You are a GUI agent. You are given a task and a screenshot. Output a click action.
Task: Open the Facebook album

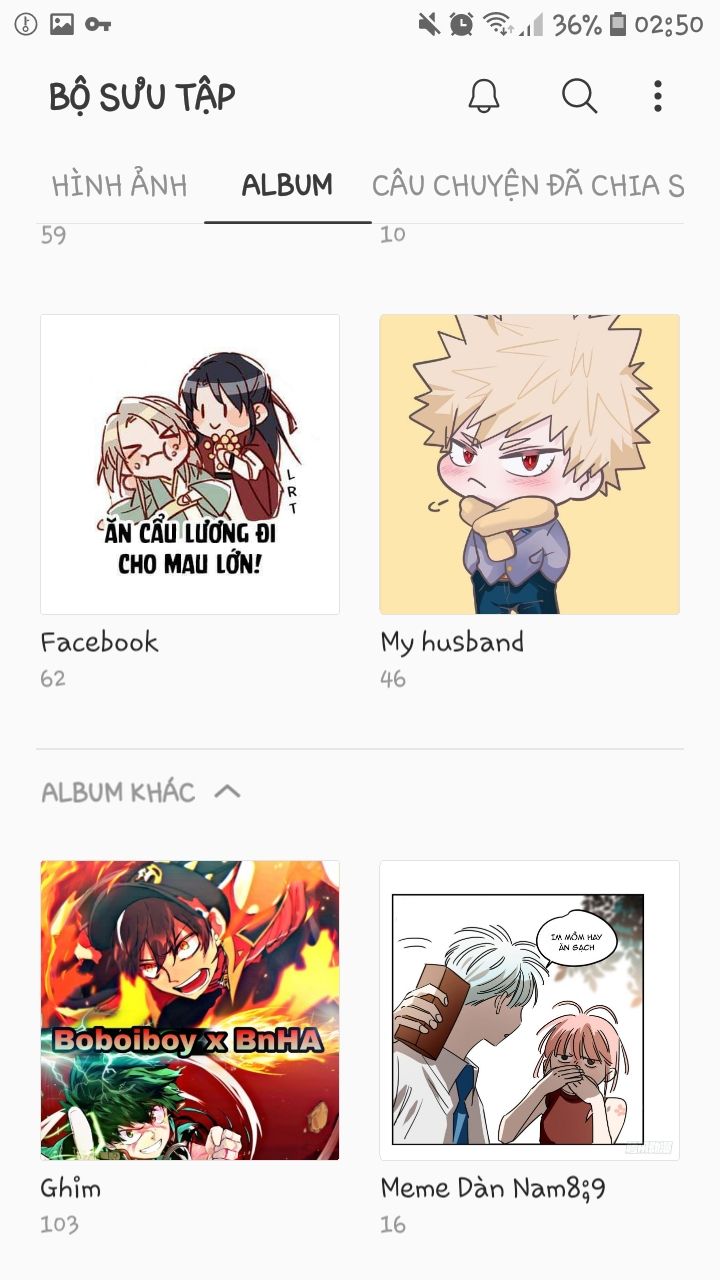tap(190, 465)
